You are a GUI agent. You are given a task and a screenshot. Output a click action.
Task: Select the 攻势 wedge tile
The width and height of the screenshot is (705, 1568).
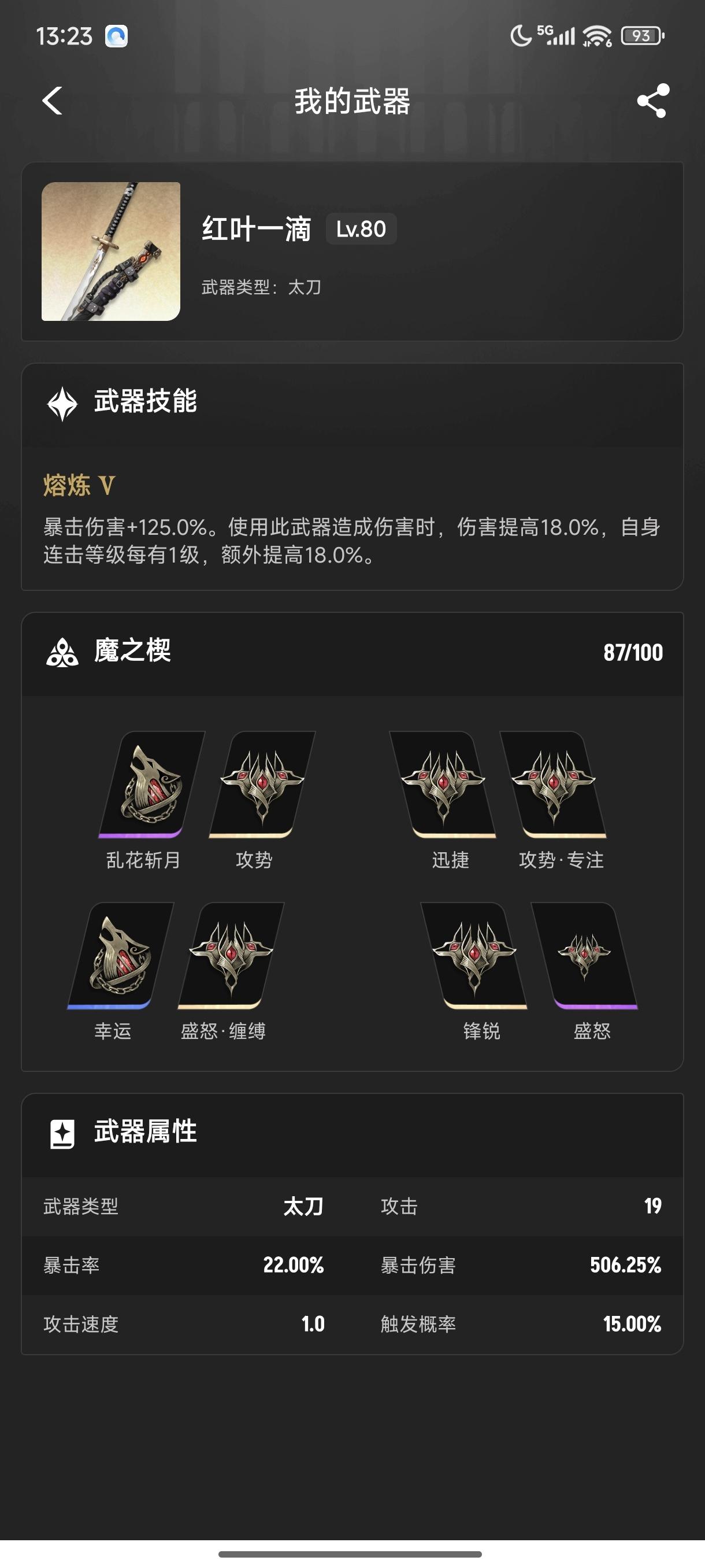click(x=262, y=785)
